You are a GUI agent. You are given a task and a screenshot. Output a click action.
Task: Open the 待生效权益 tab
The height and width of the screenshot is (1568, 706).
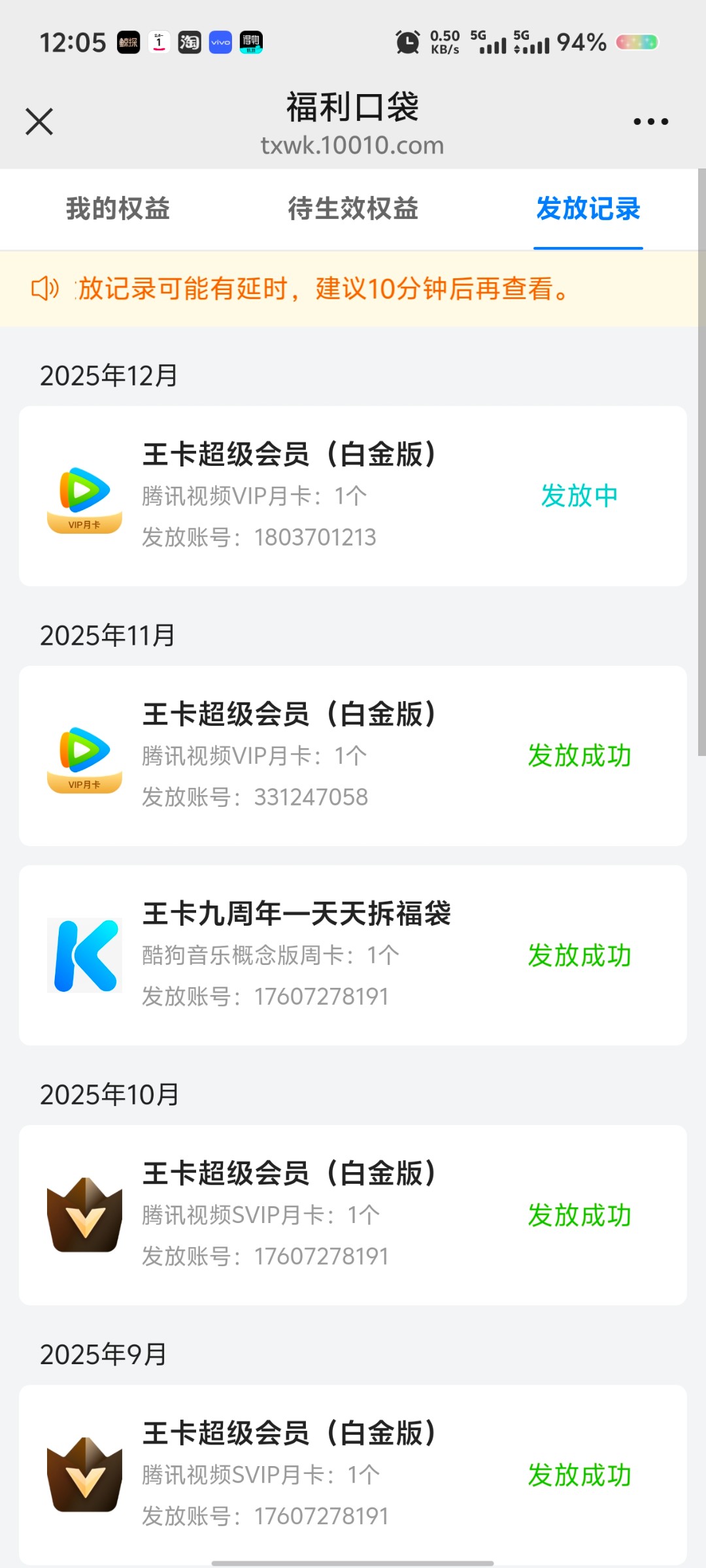(353, 209)
